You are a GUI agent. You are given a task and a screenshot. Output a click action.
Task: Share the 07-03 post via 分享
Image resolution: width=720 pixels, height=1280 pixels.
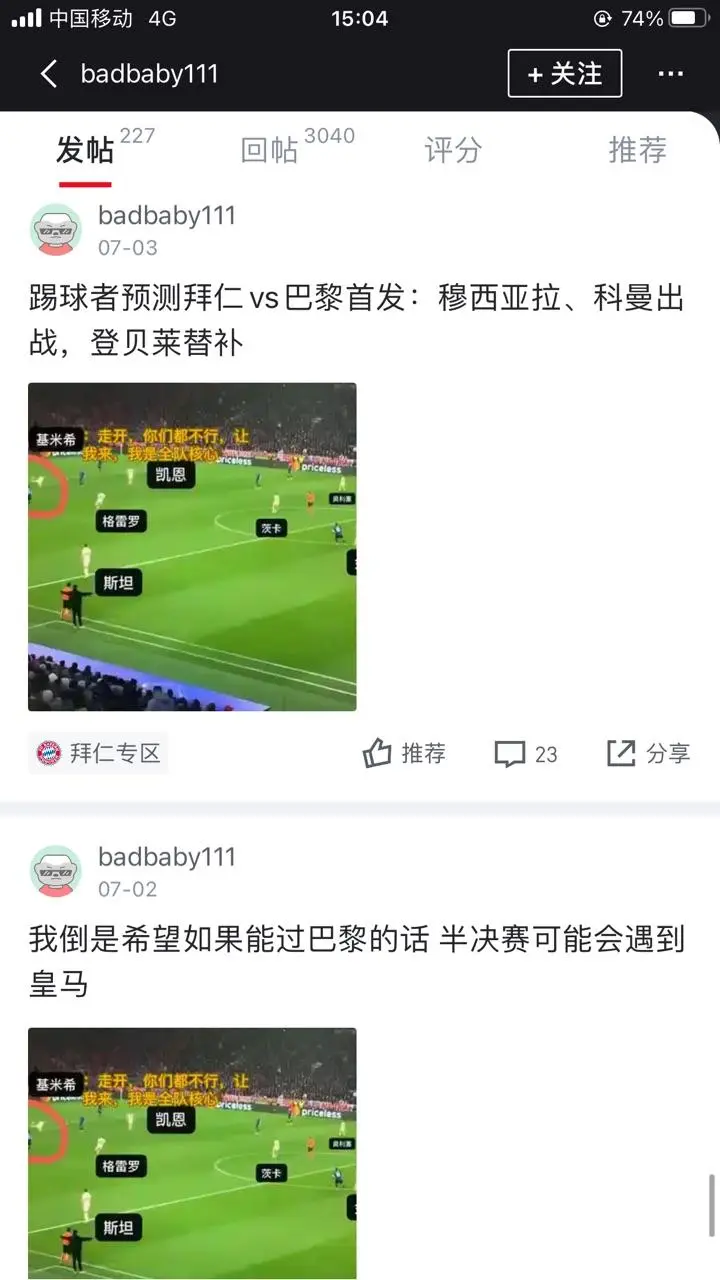(x=649, y=753)
